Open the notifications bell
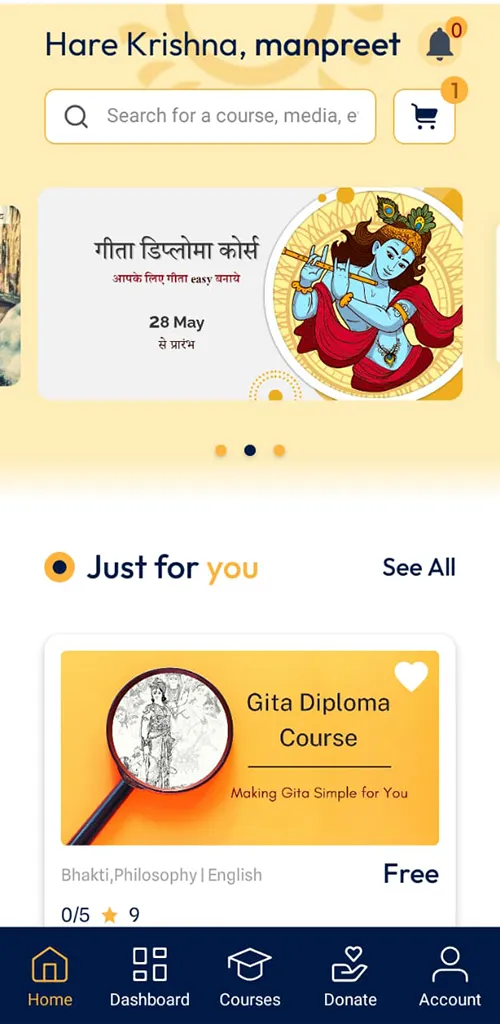Screen dimensions: 500x1024 point(439,44)
